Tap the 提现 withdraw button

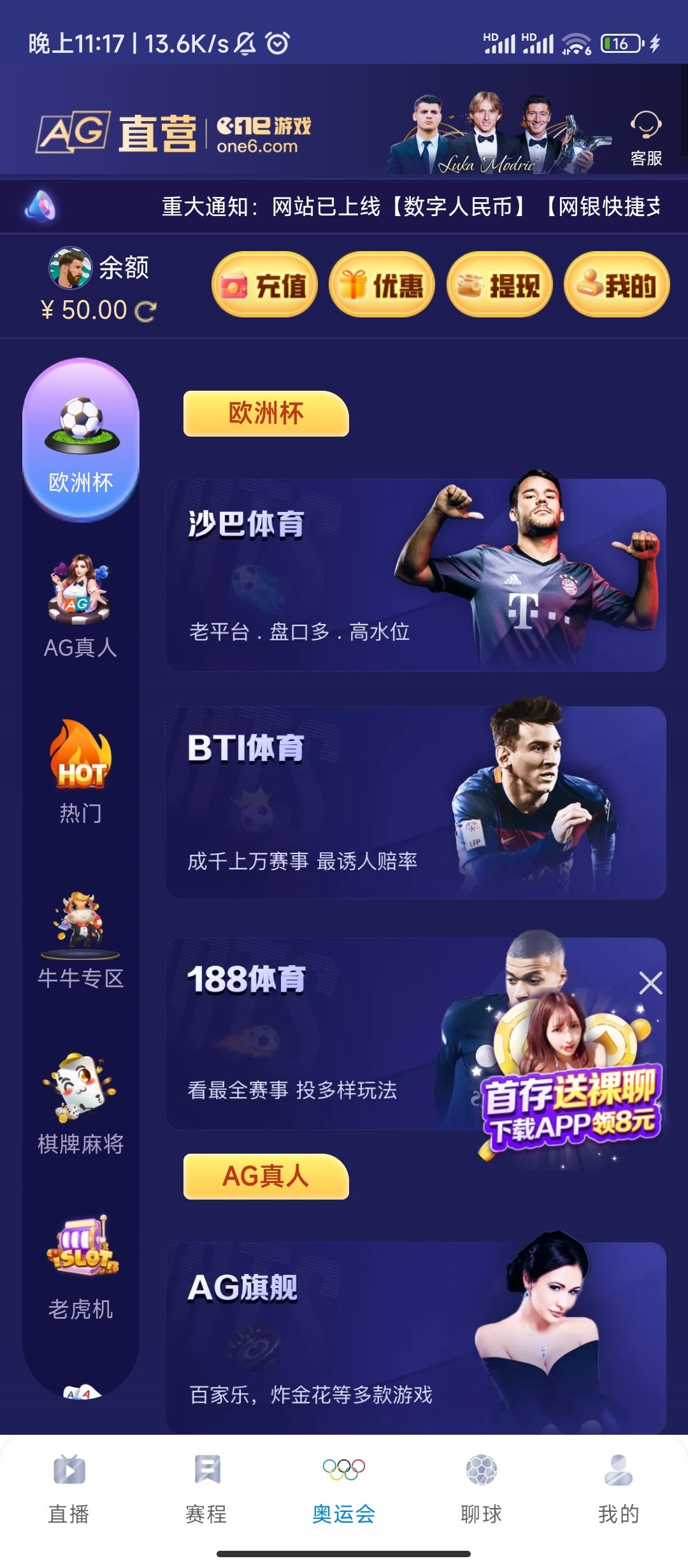point(499,285)
